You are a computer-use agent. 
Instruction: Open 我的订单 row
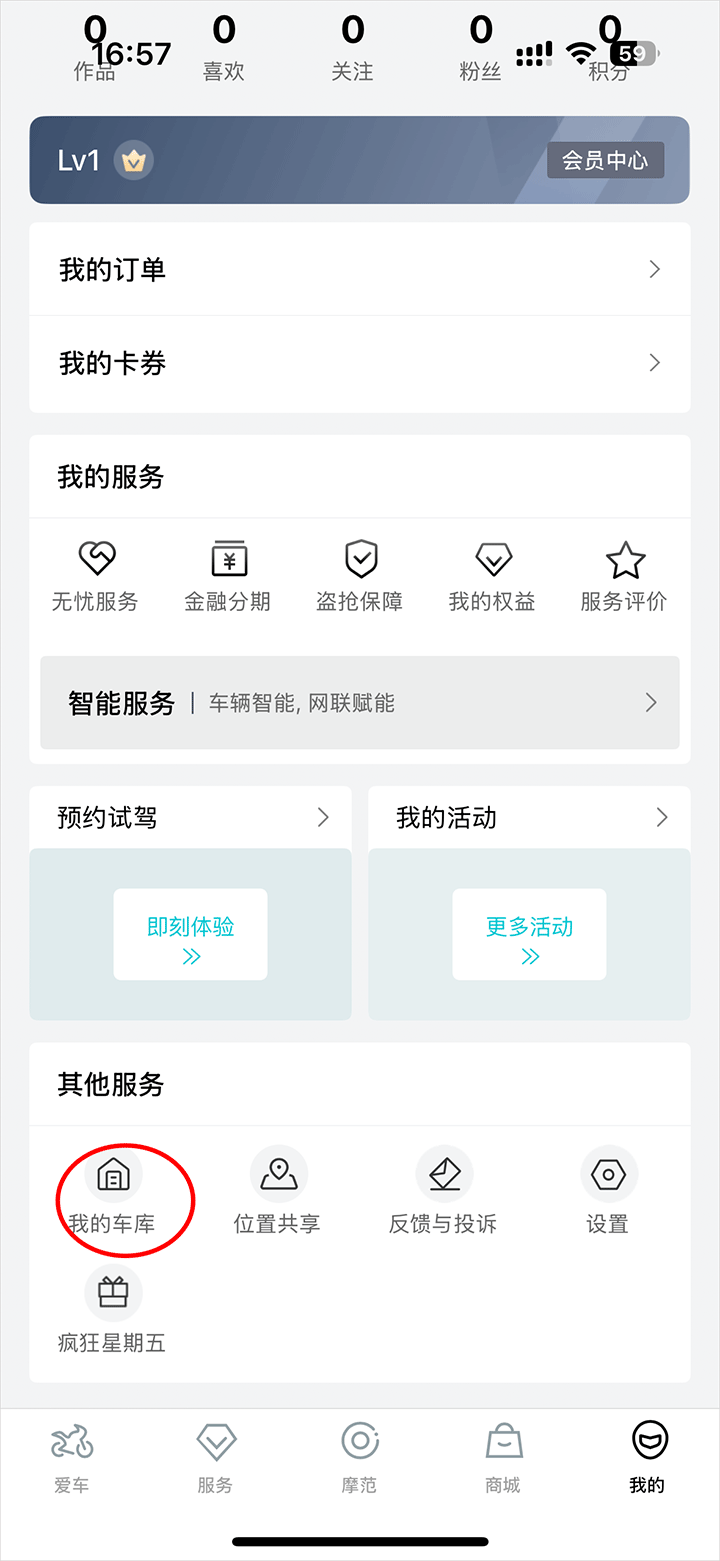359,269
